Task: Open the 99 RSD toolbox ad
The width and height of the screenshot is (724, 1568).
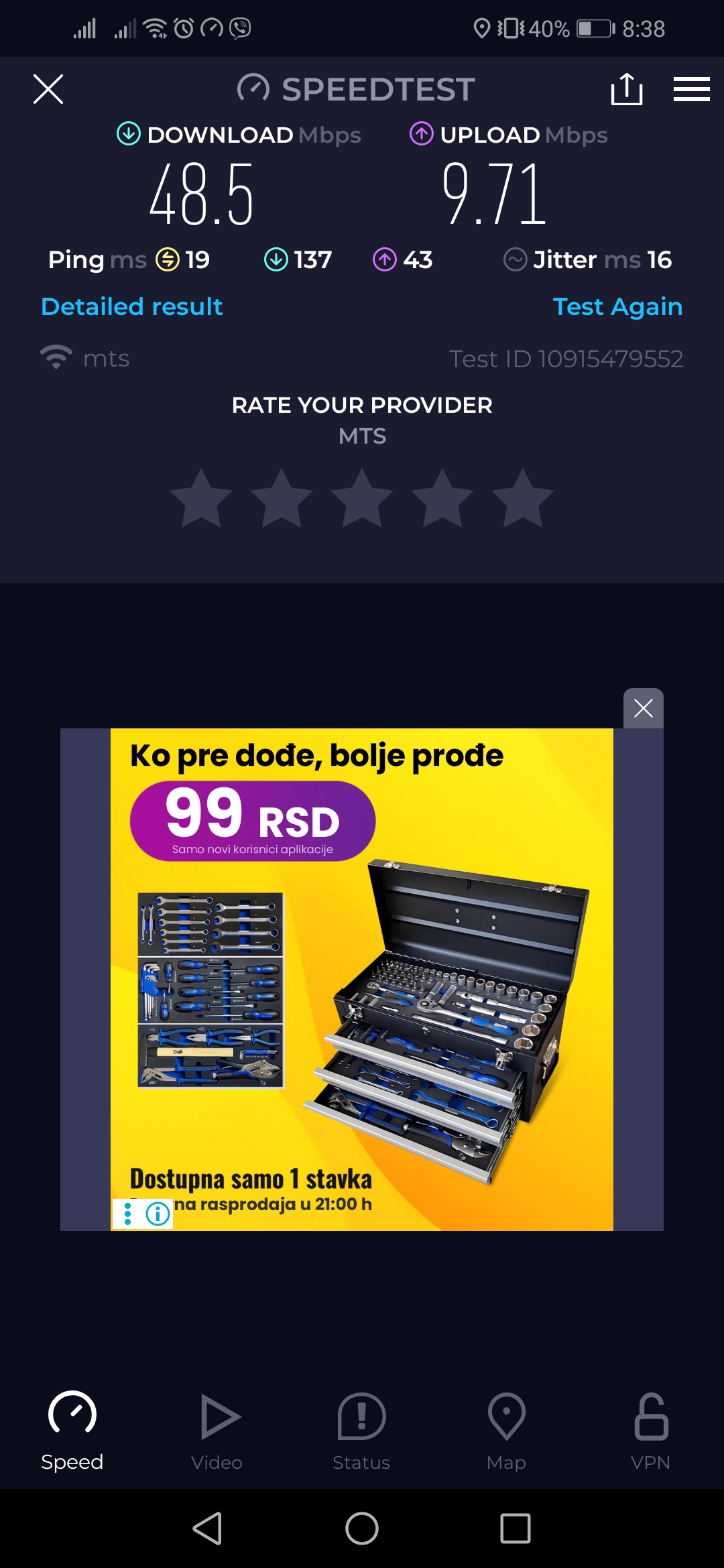Action: tap(362, 978)
